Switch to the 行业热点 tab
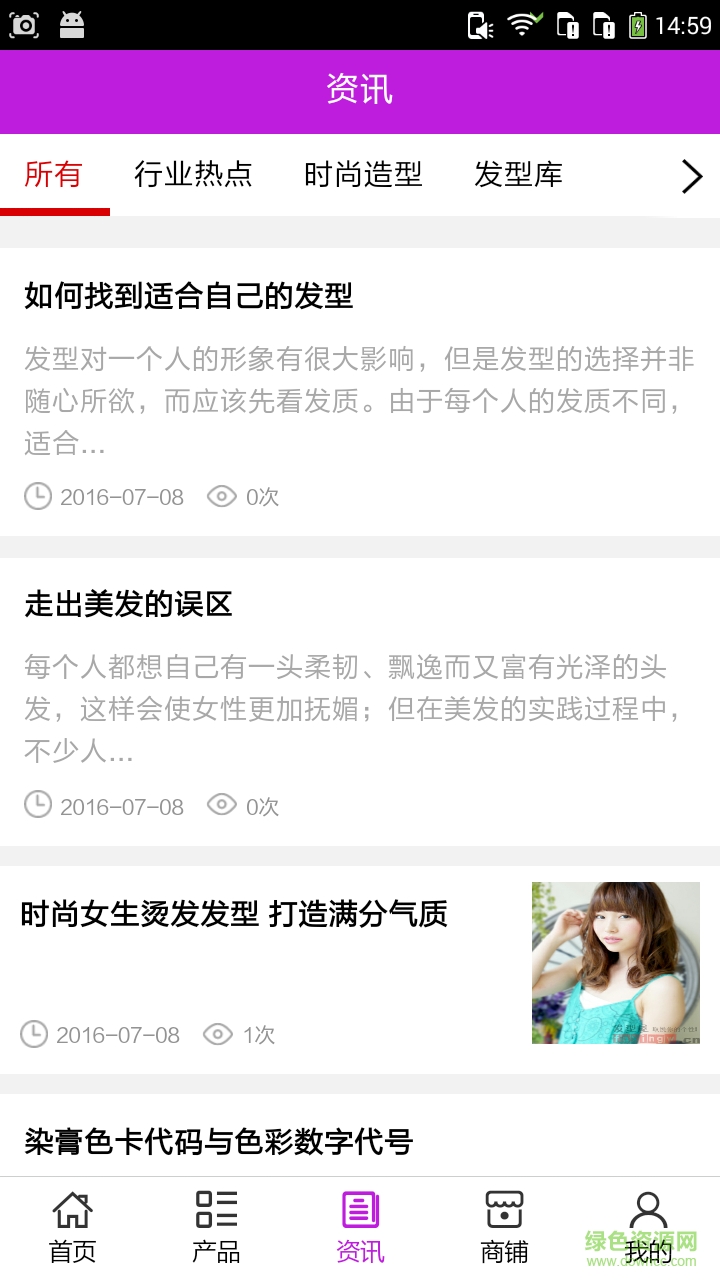Screen dimensions: 720x1280 pyautogui.click(x=193, y=175)
